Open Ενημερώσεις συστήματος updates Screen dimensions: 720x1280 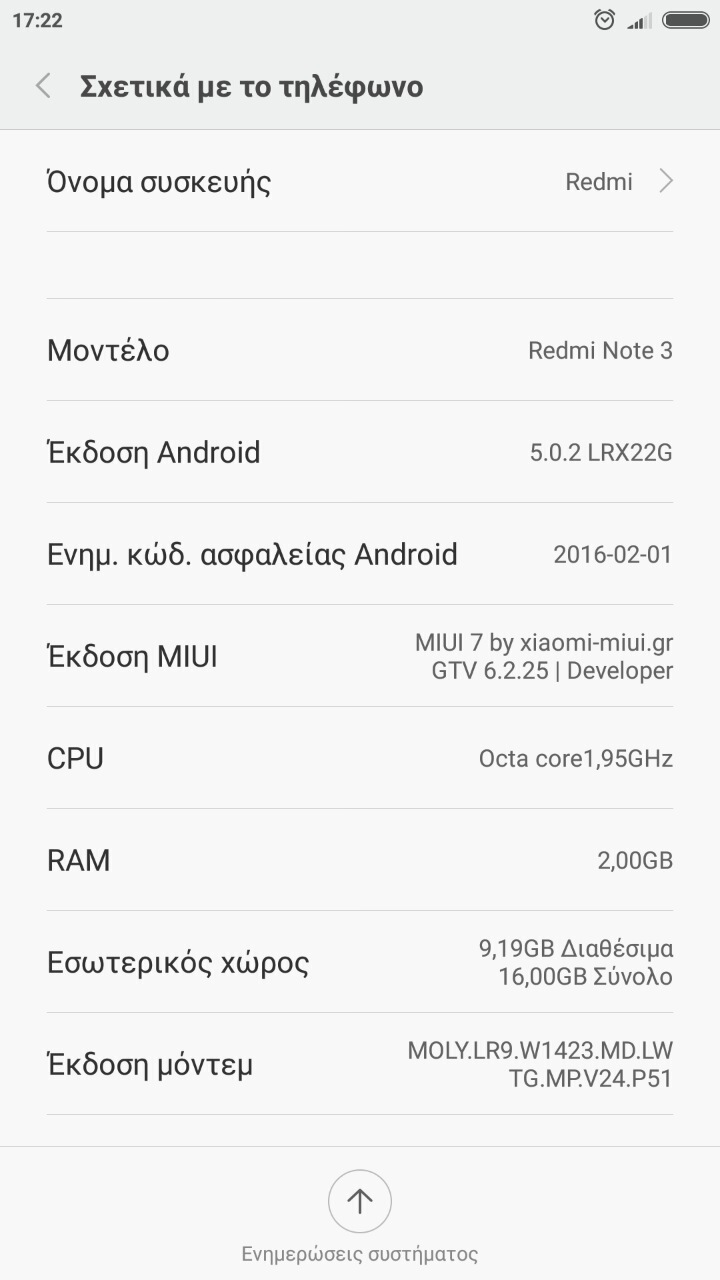click(x=360, y=1201)
